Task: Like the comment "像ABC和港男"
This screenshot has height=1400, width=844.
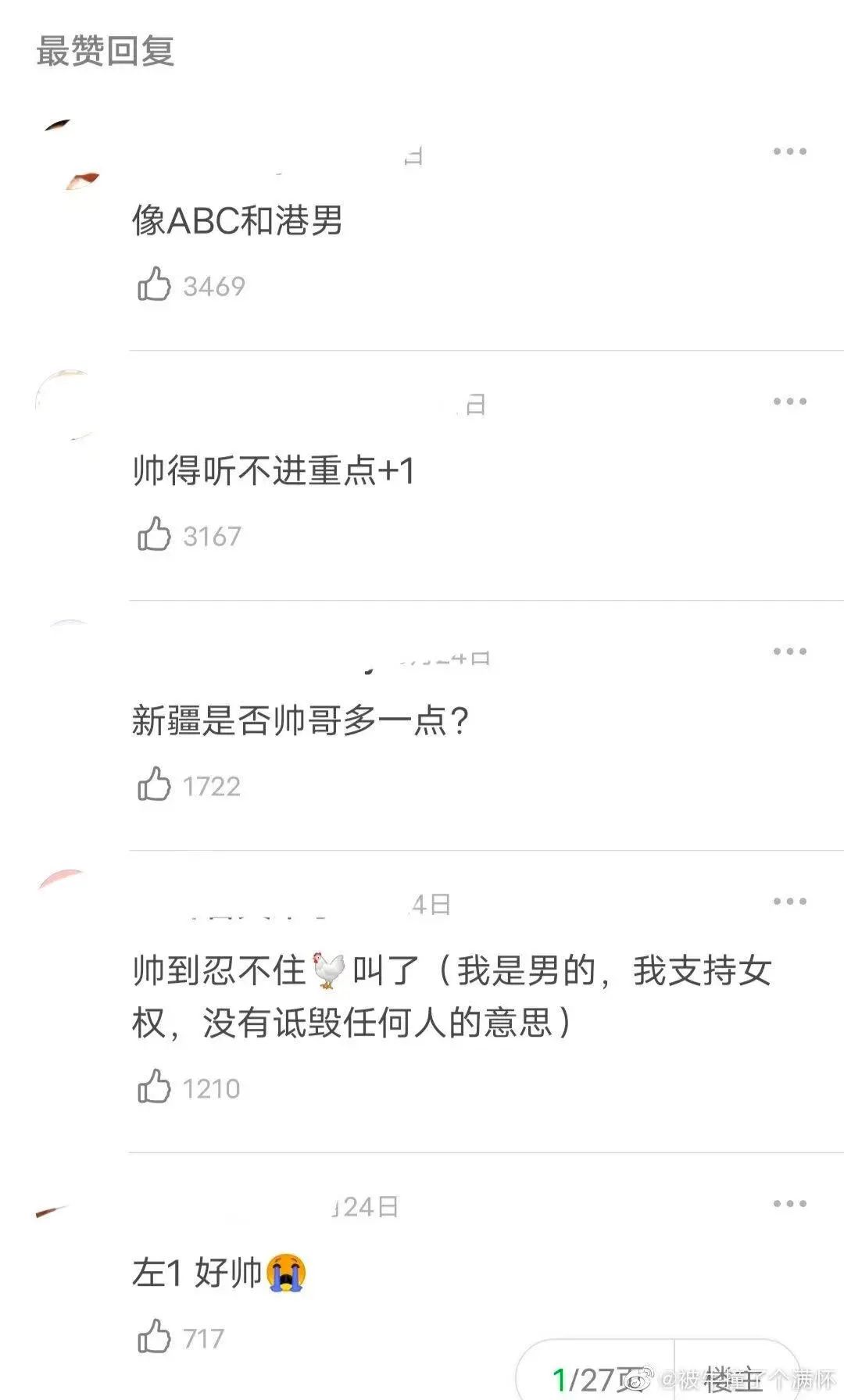Action: [154, 285]
